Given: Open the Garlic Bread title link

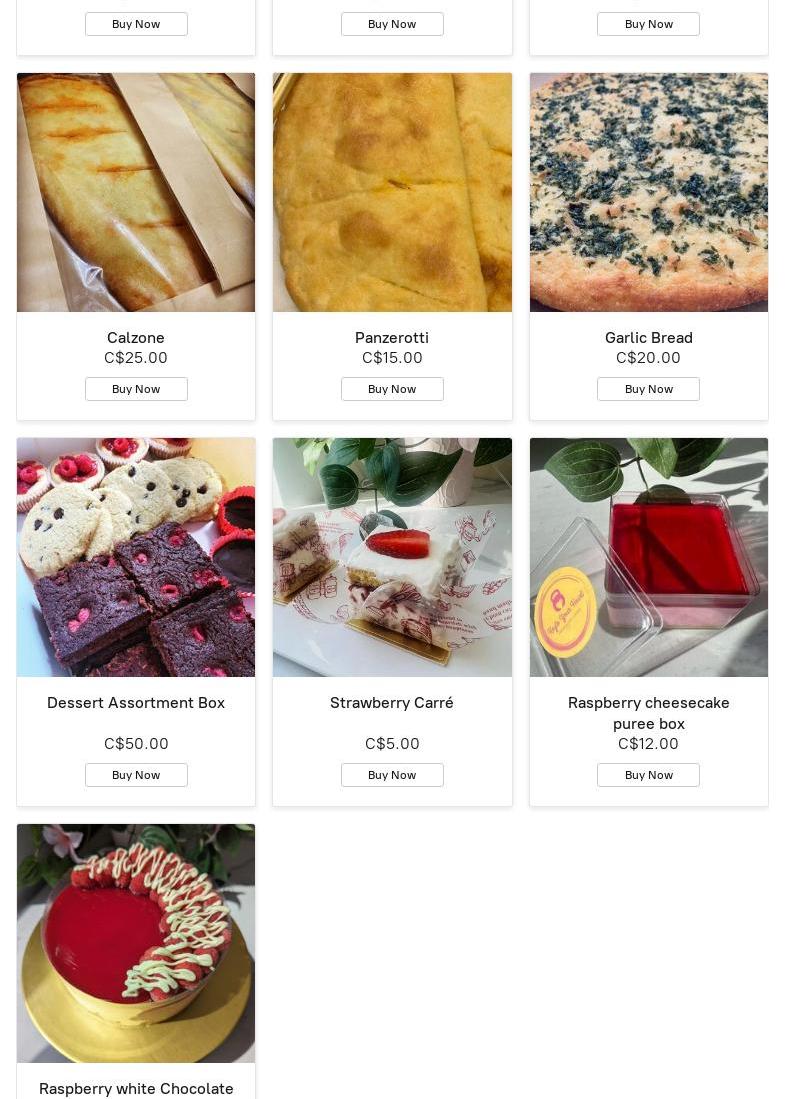Looking at the screenshot, I should pos(648,338).
